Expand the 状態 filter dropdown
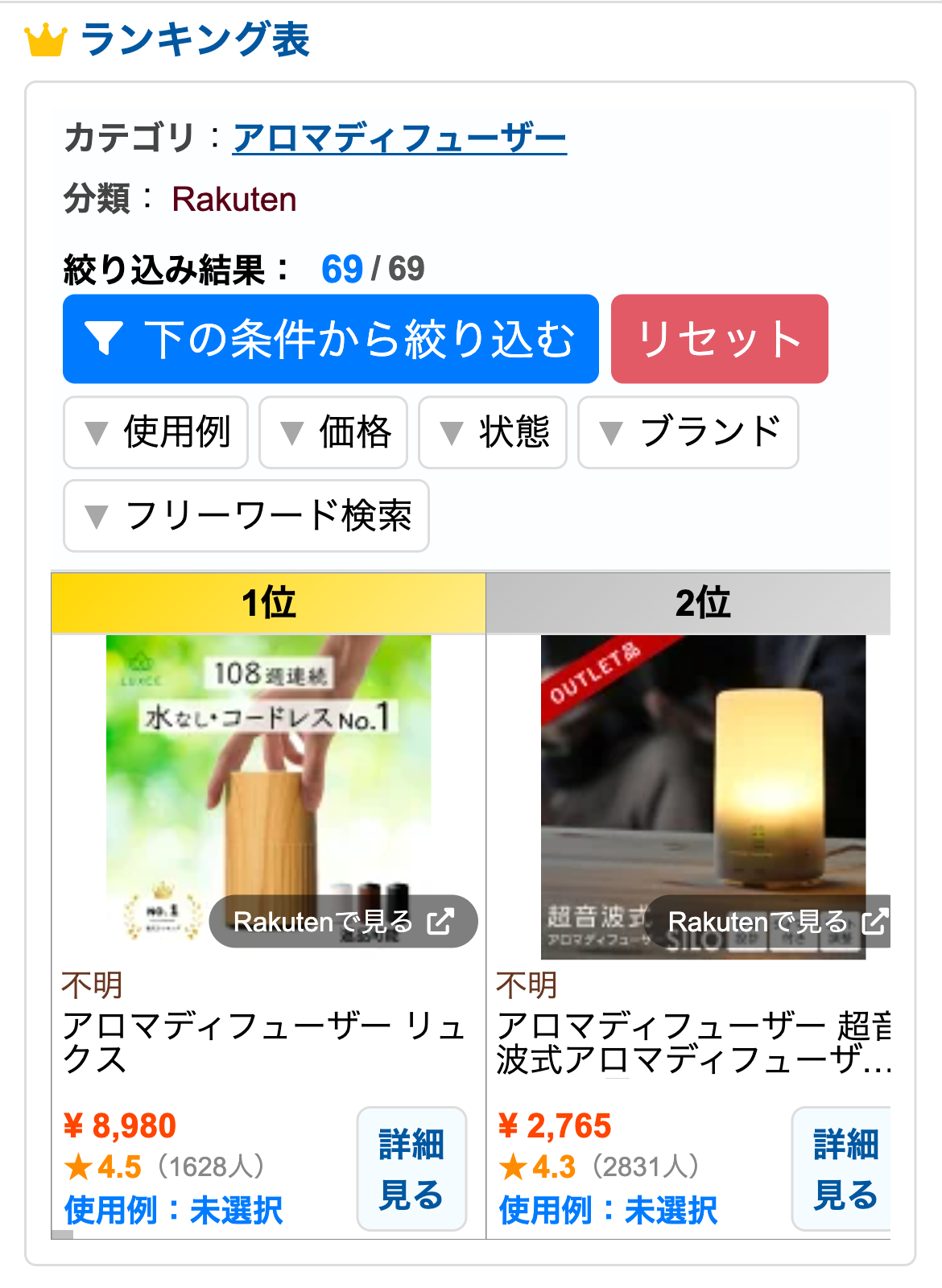 [493, 432]
